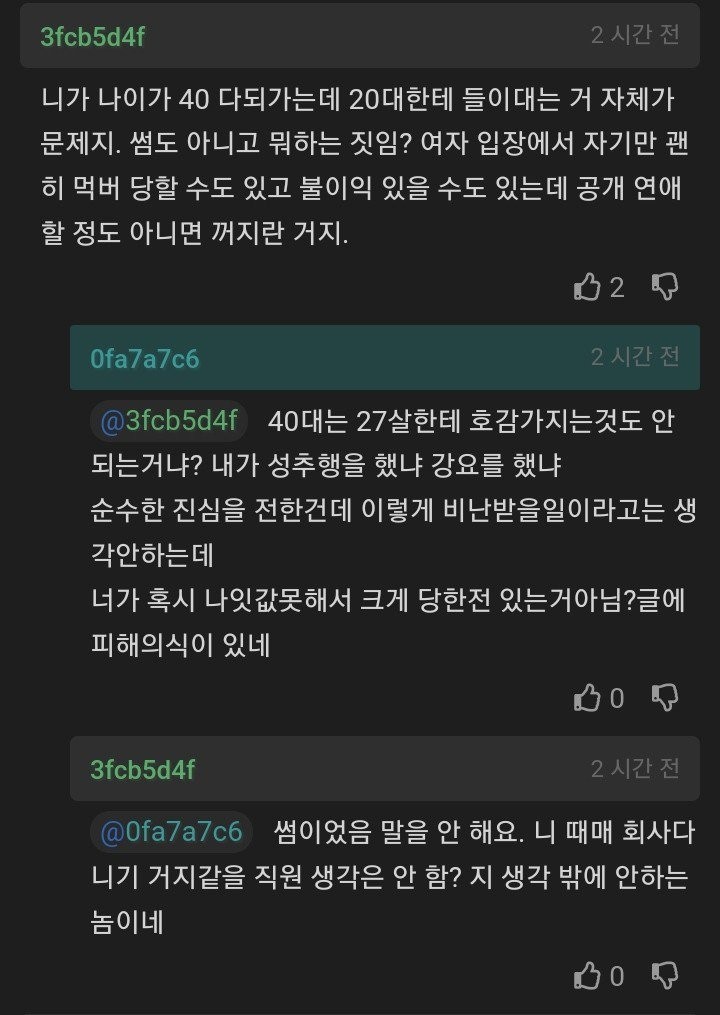Dislike the top comment by 3fcb5d4f
Screen dimensions: 720x1015
[665, 288]
